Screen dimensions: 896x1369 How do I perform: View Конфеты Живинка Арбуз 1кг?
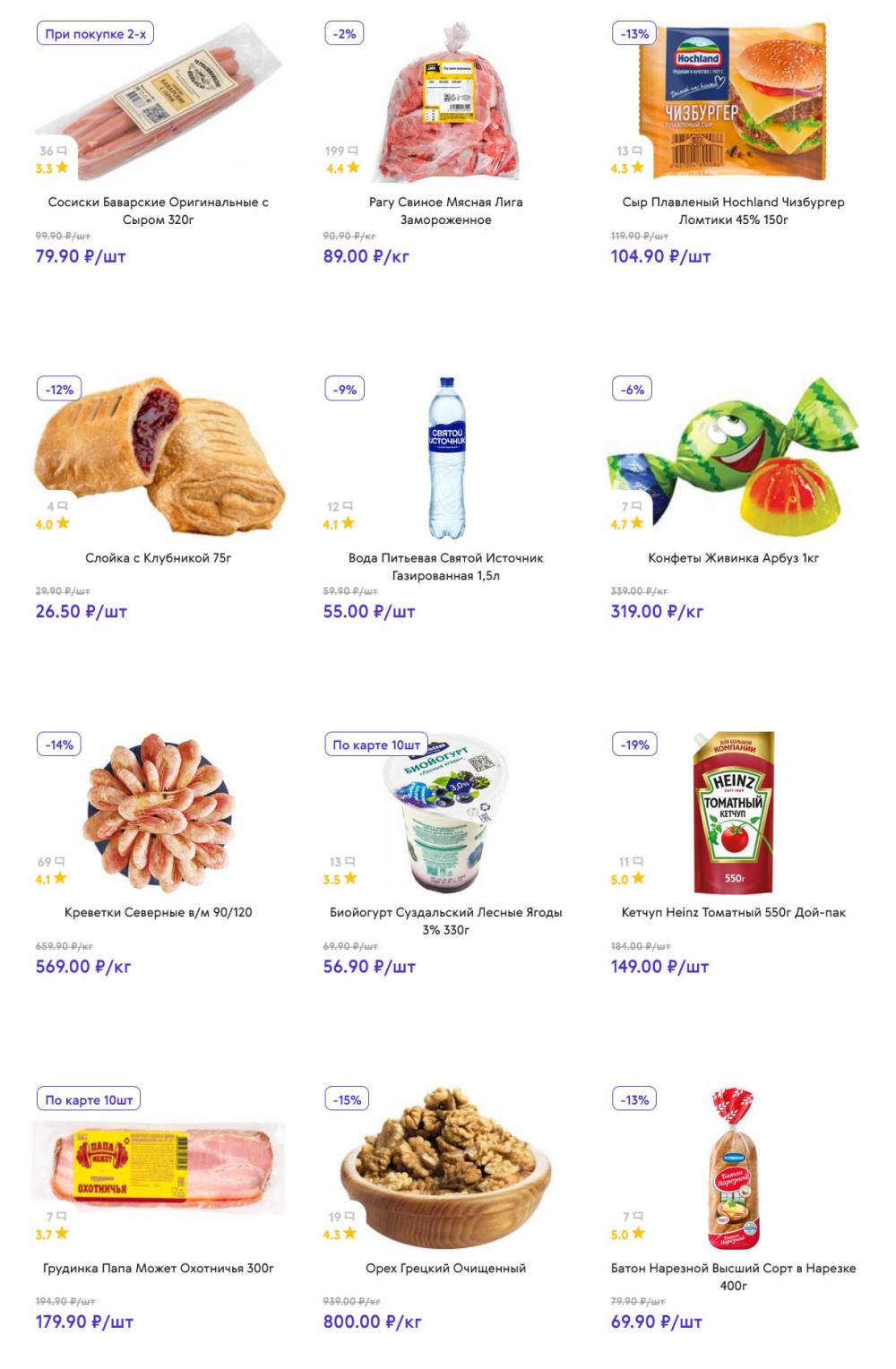click(x=733, y=557)
